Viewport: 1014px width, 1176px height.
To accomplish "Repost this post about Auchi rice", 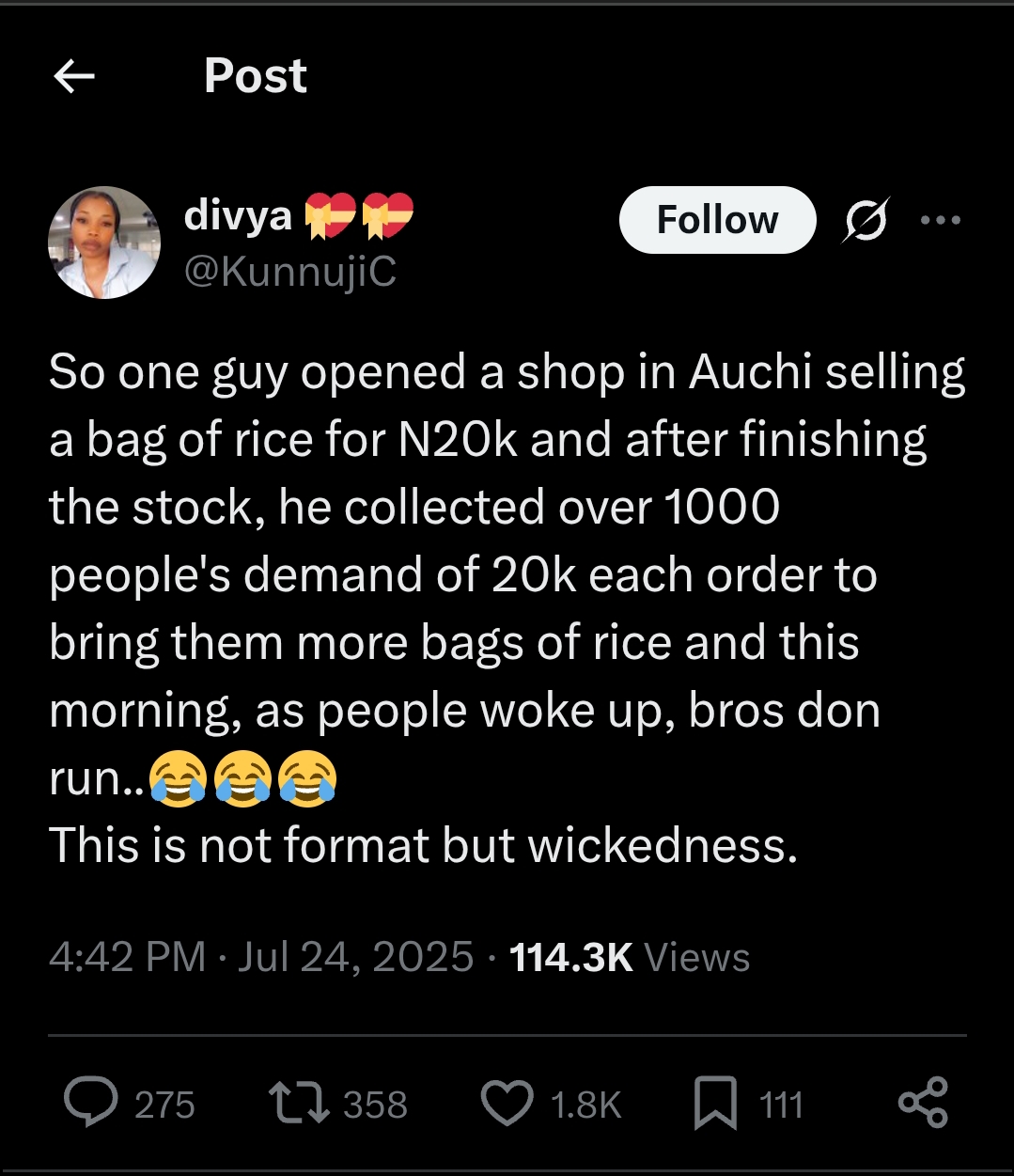I will point(299,1103).
